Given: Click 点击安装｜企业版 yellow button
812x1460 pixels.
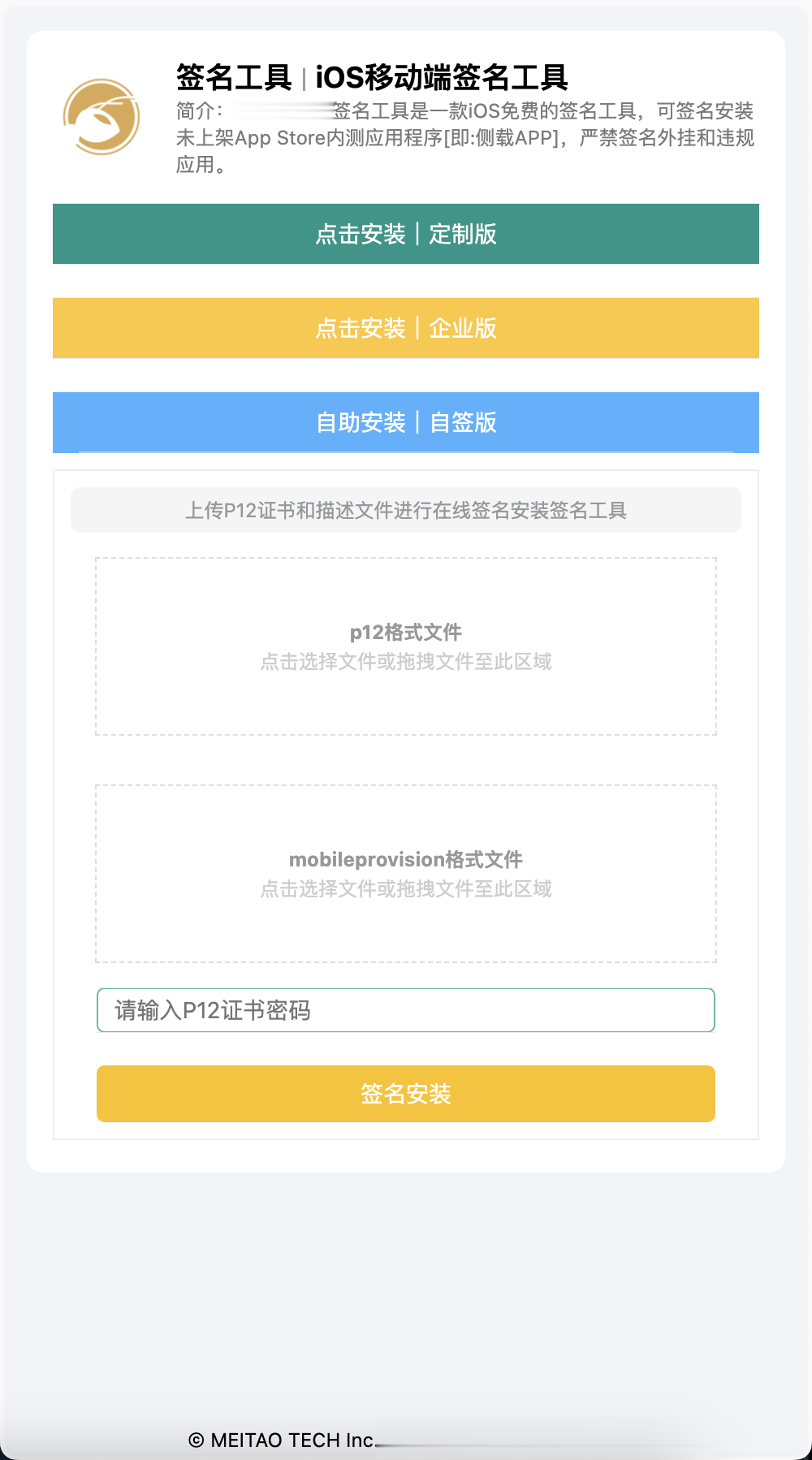Looking at the screenshot, I should [405, 328].
